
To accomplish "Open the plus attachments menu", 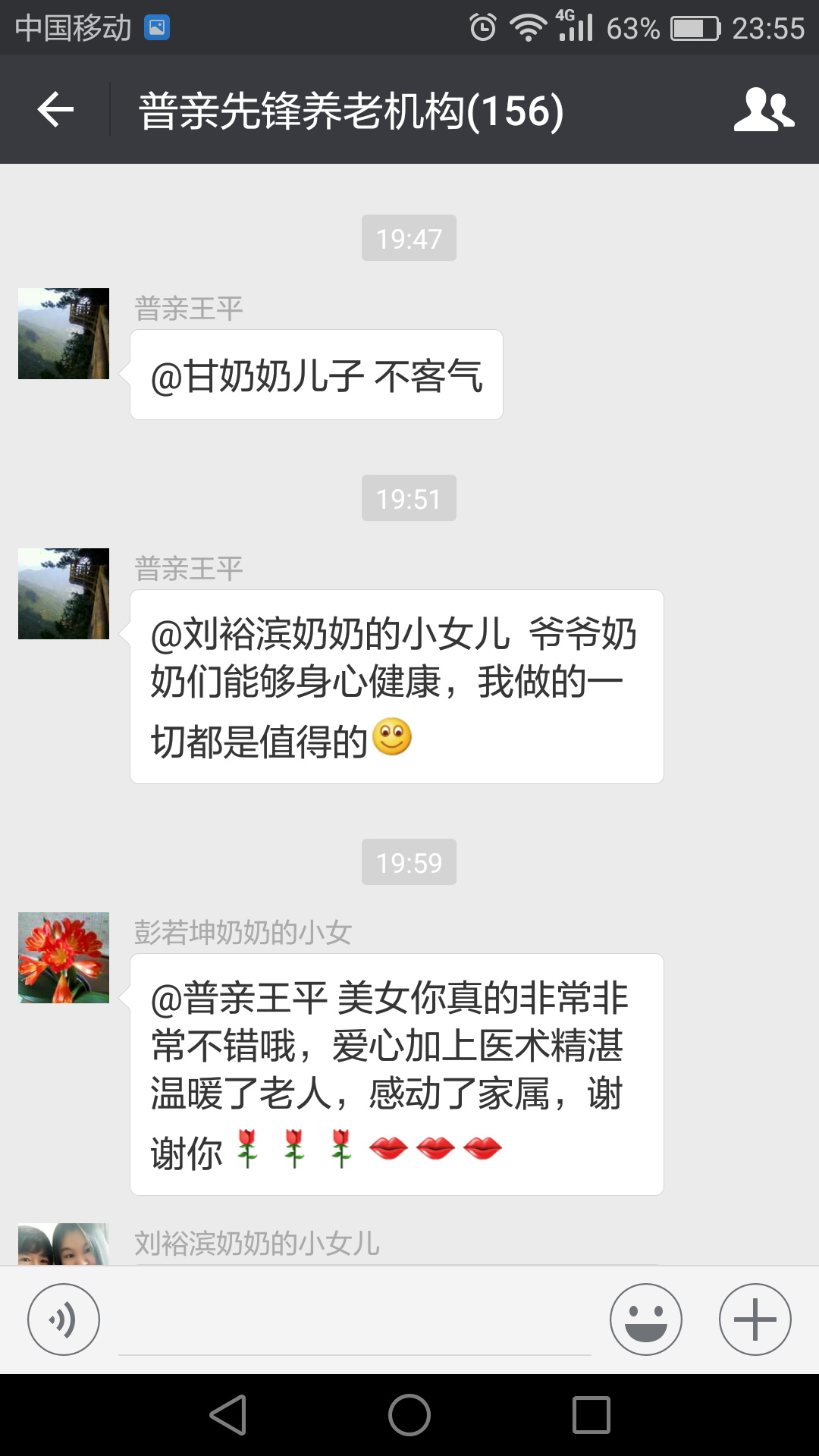I will pyautogui.click(x=755, y=1319).
